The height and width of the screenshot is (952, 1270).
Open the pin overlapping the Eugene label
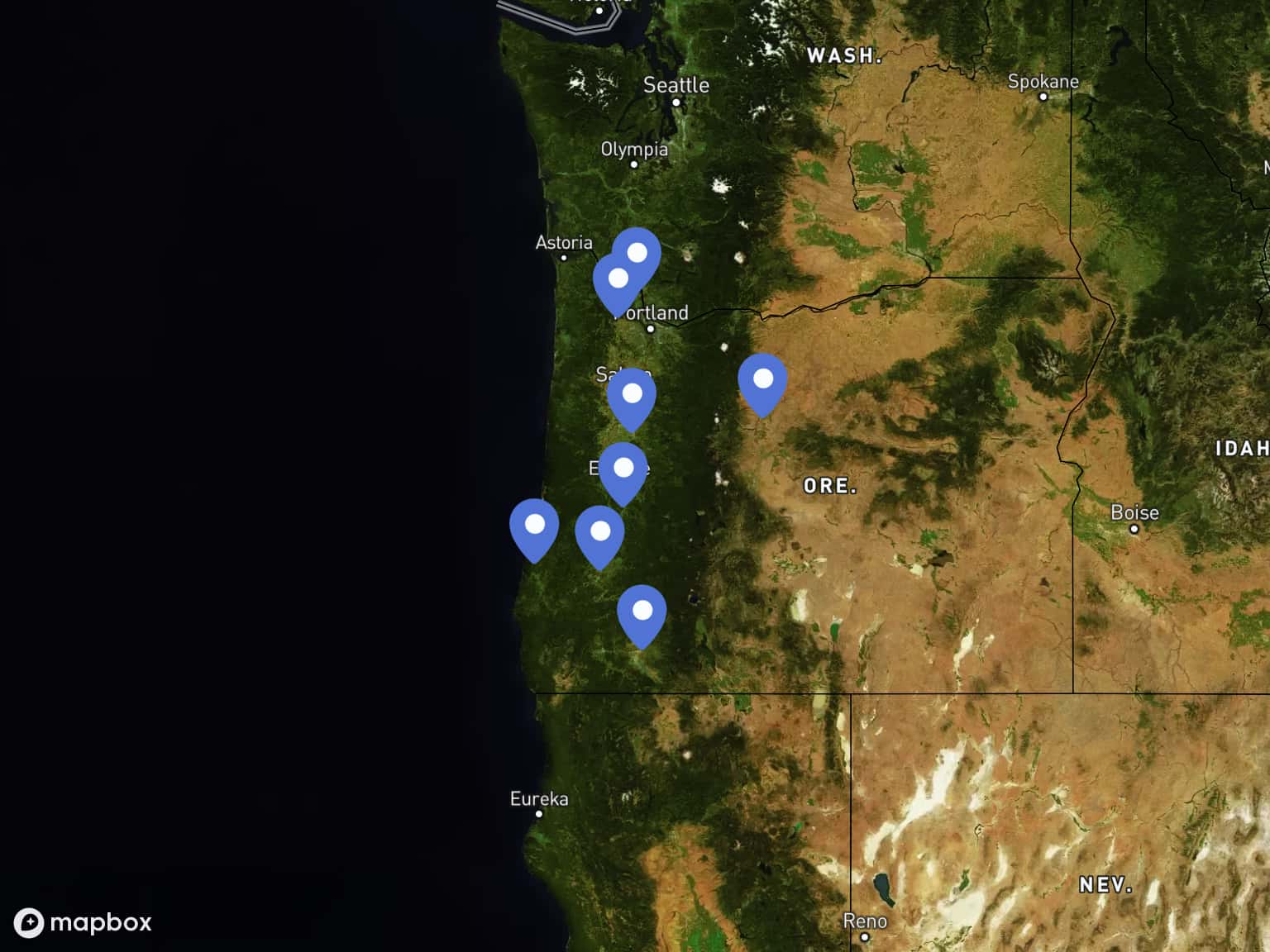[623, 470]
